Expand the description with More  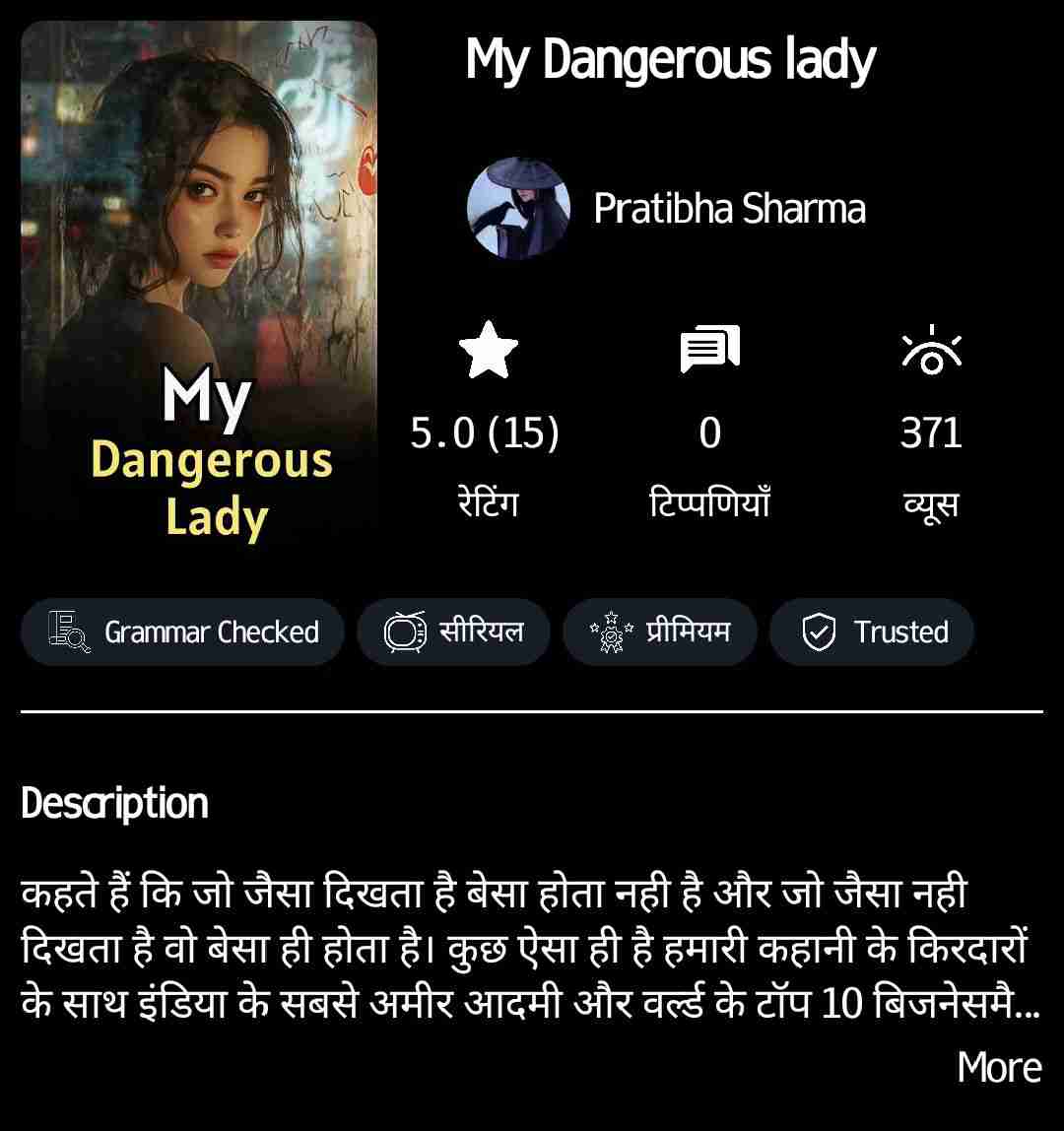[x=999, y=1066]
